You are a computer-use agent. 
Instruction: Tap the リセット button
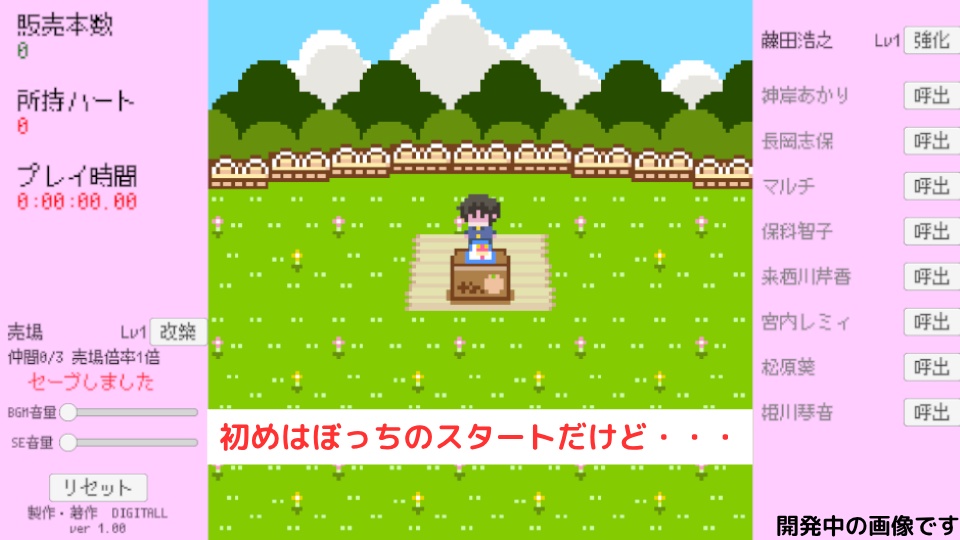point(98,488)
